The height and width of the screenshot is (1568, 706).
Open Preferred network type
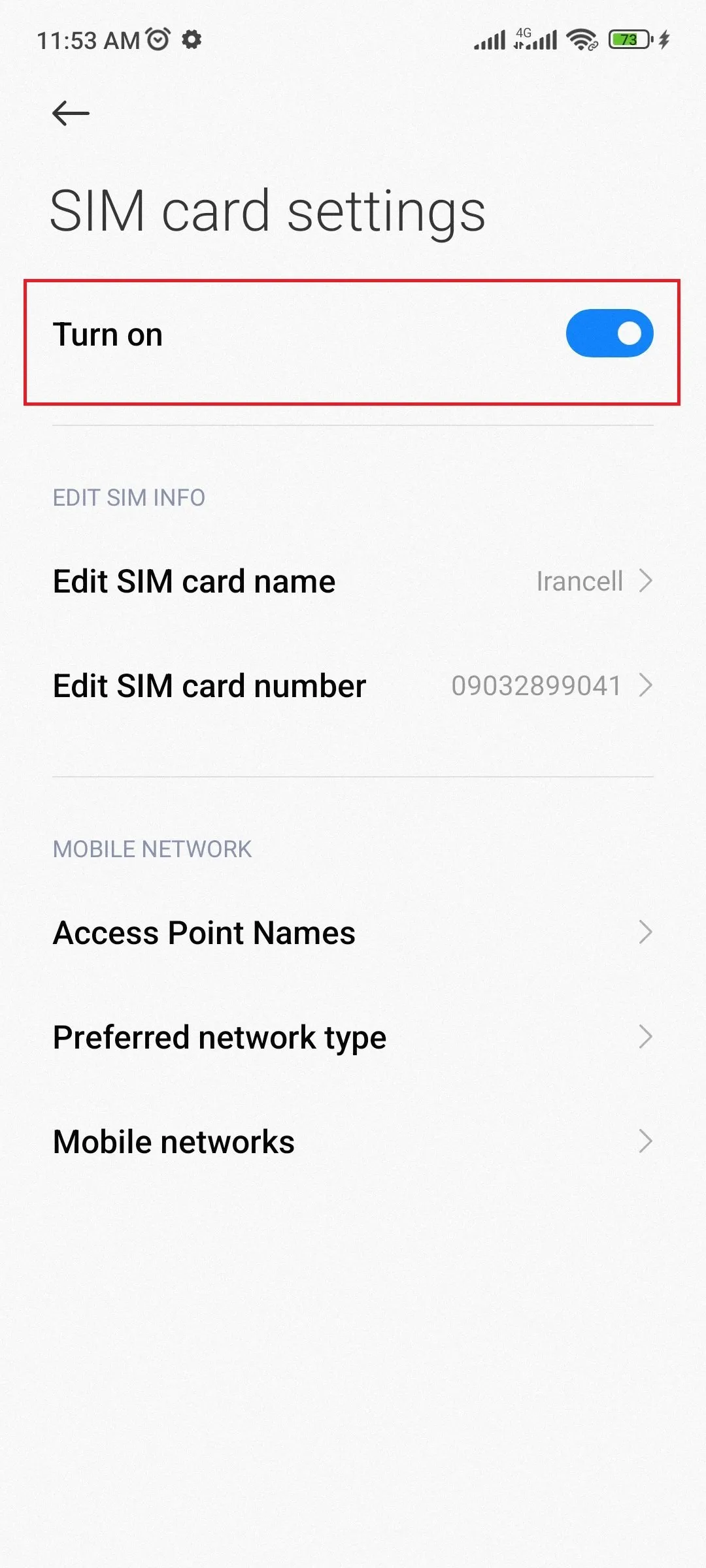click(353, 1037)
